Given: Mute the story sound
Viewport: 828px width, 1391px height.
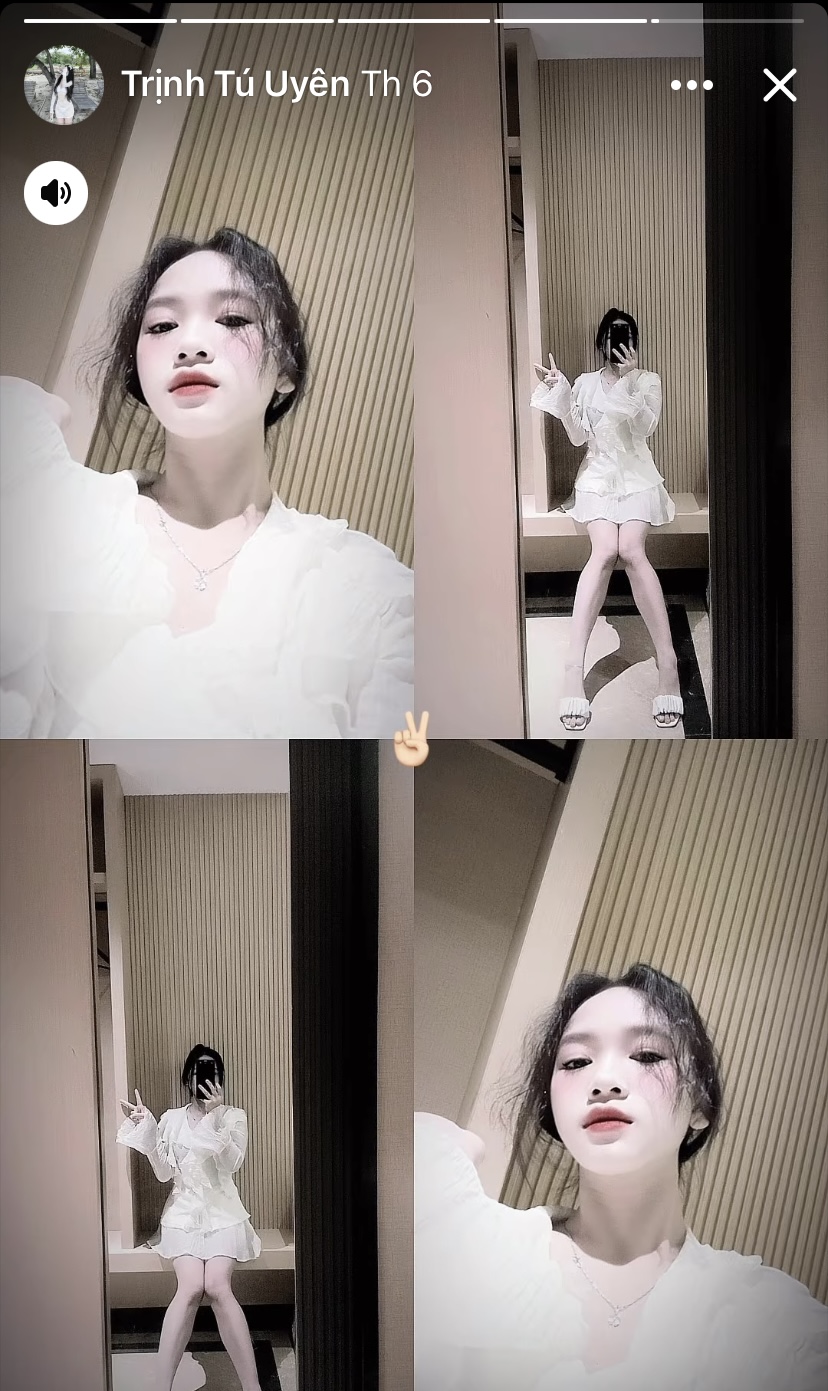Looking at the screenshot, I should (x=56, y=193).
